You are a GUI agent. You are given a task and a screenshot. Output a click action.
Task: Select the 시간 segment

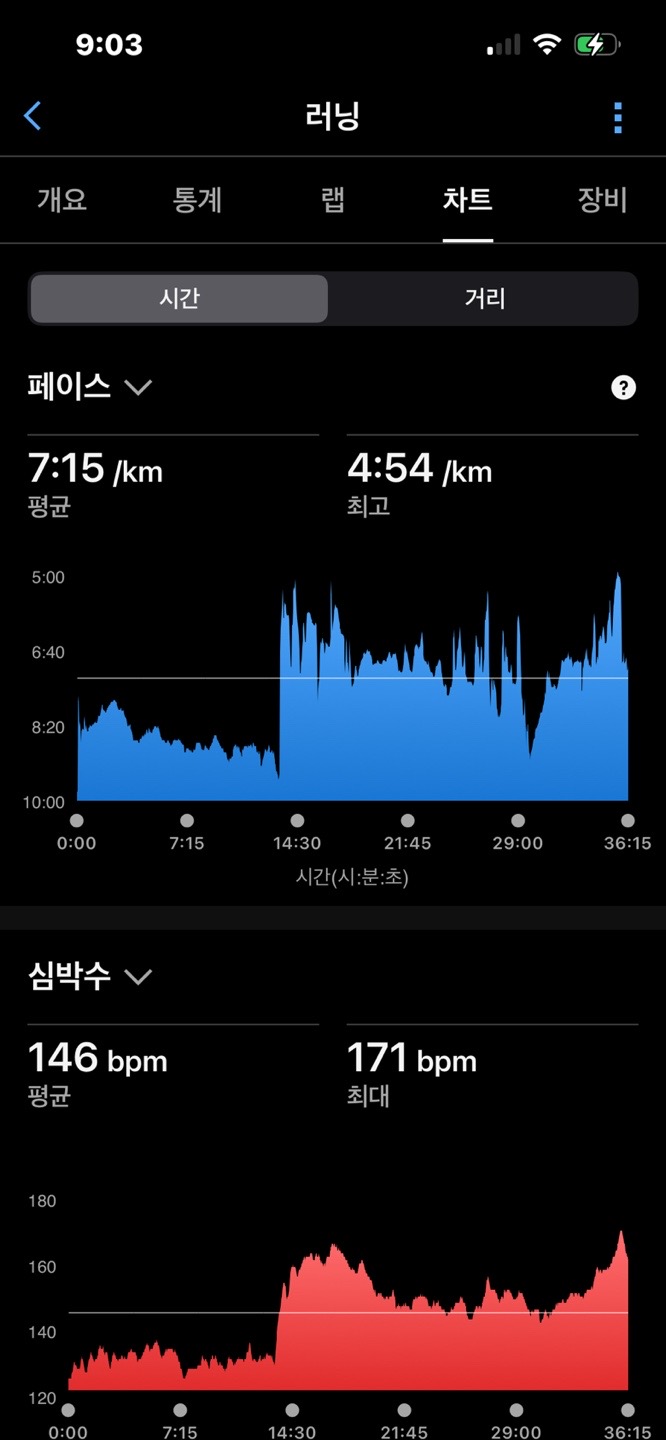[179, 298]
